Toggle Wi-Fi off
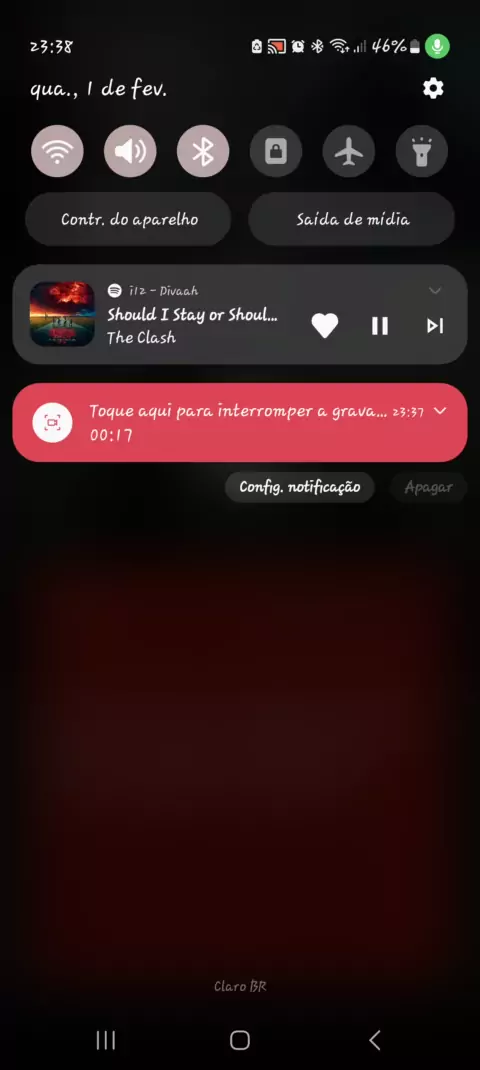This screenshot has width=480, height=1070. pos(57,151)
